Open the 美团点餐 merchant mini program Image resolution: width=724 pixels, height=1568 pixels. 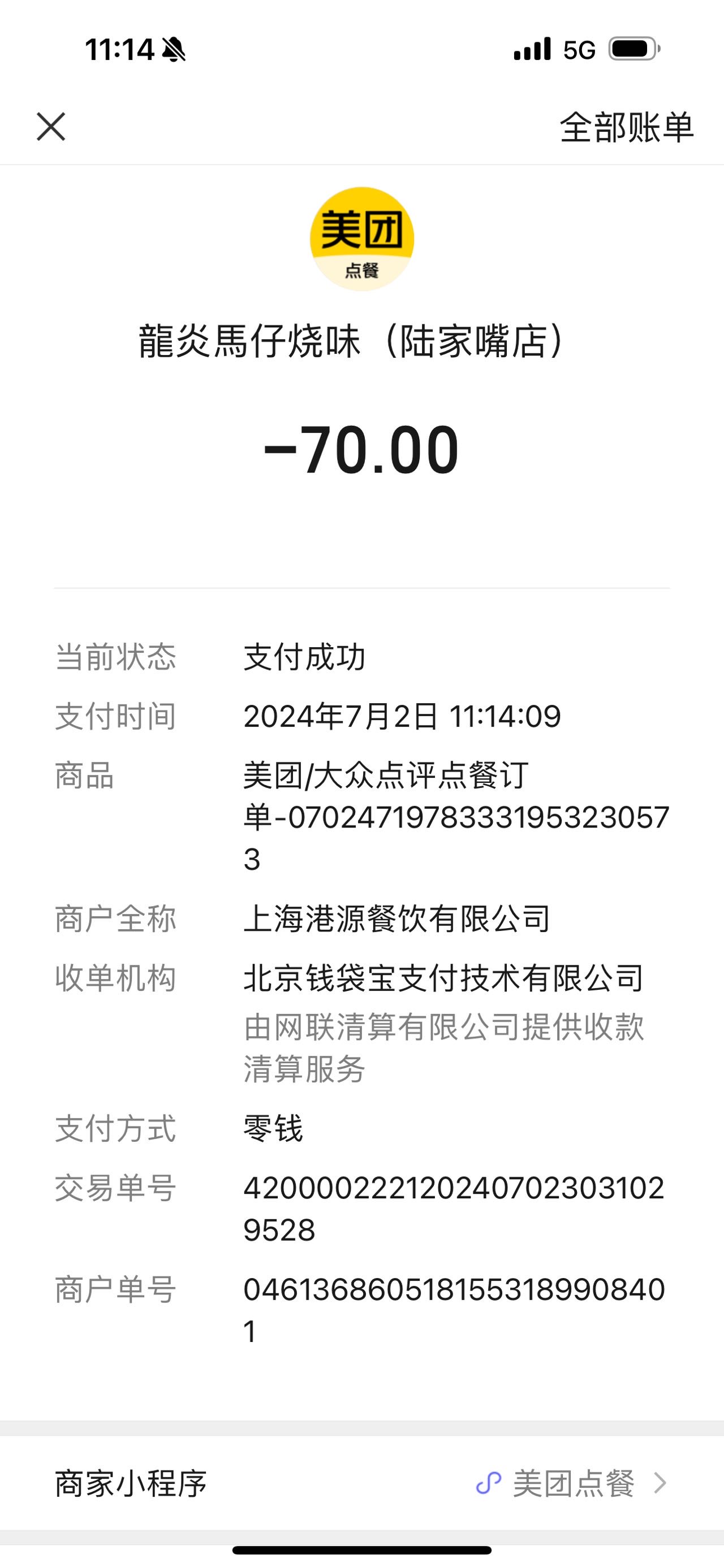[x=361, y=1483]
